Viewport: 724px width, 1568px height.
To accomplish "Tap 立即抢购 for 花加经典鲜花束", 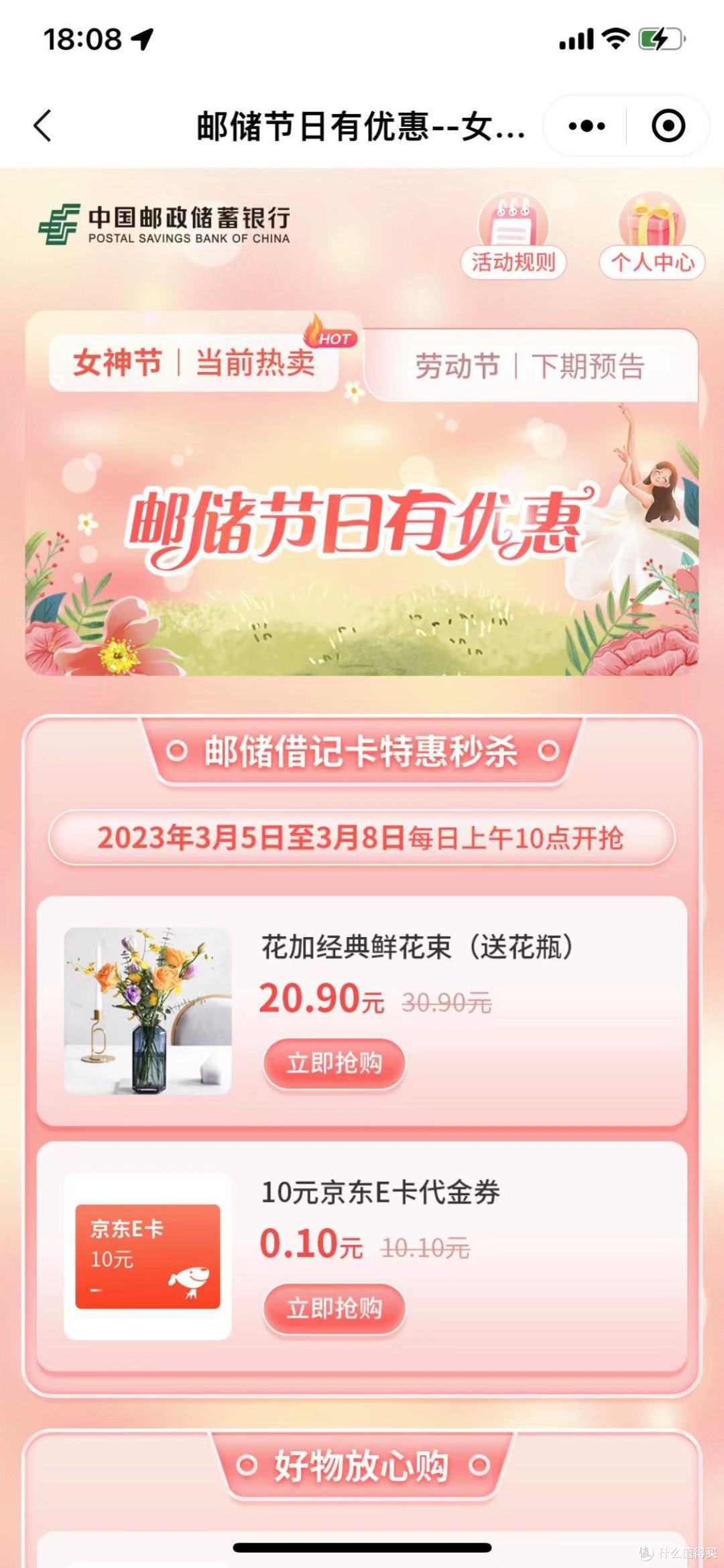I will pyautogui.click(x=335, y=1064).
